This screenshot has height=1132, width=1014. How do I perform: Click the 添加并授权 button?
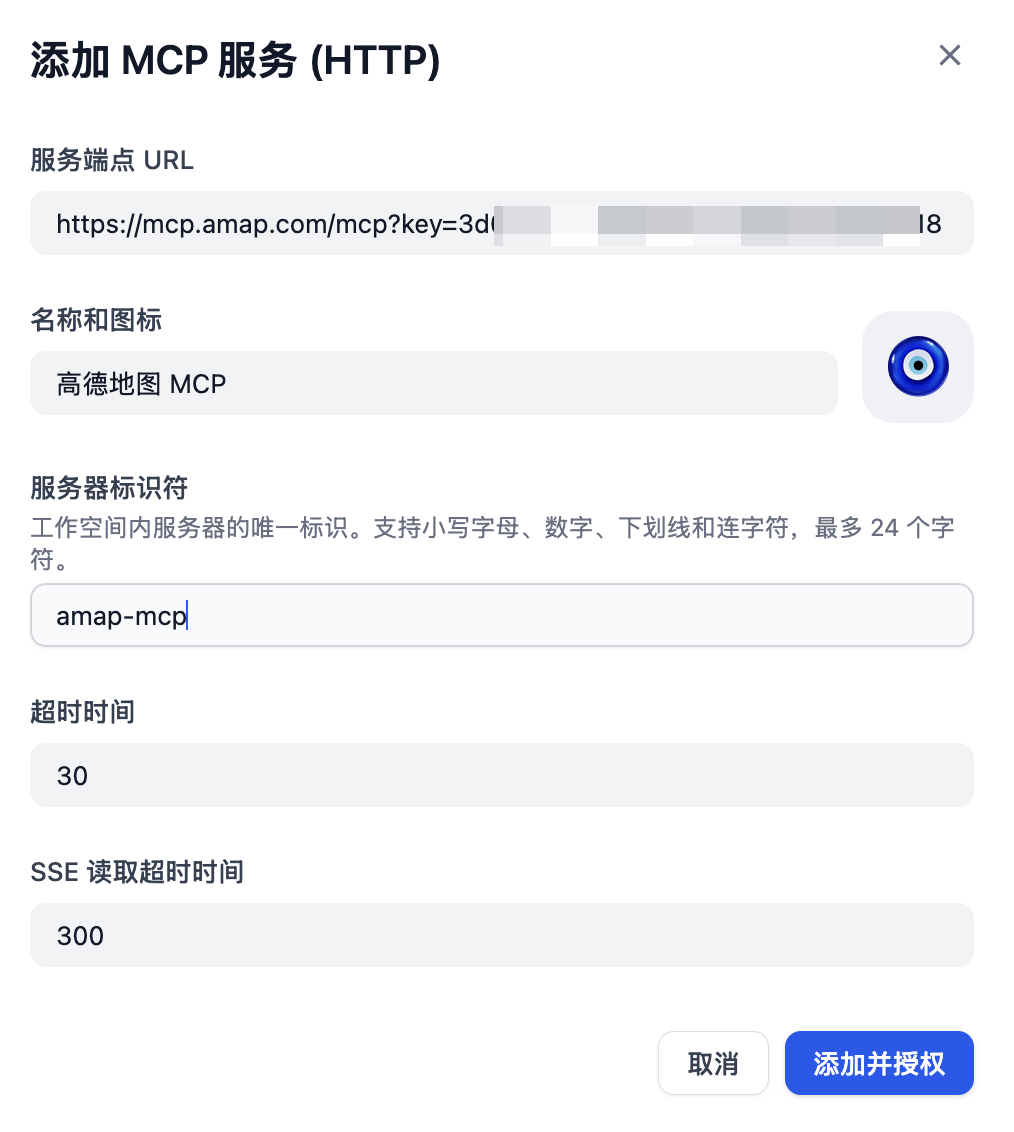[x=878, y=1063]
